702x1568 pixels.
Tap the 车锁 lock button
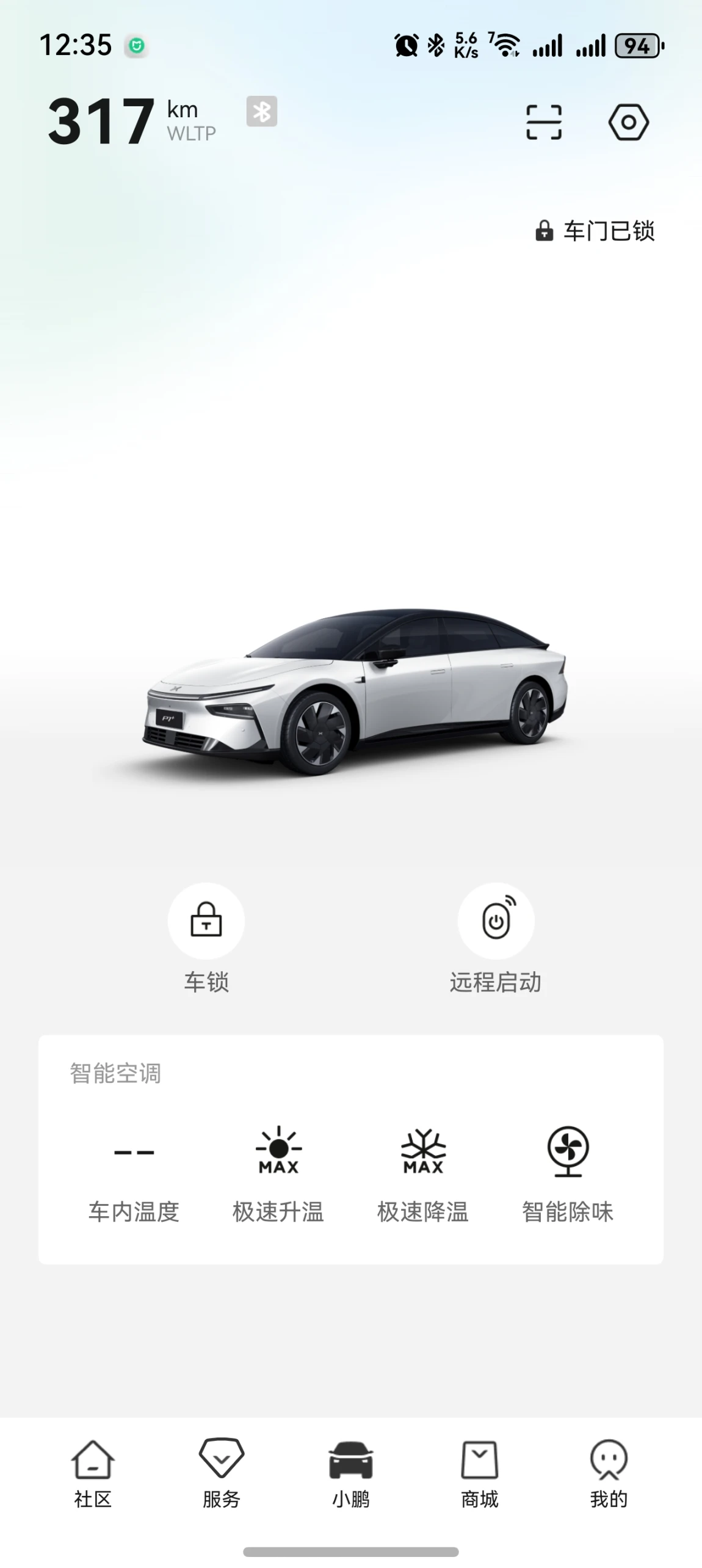tap(206, 921)
